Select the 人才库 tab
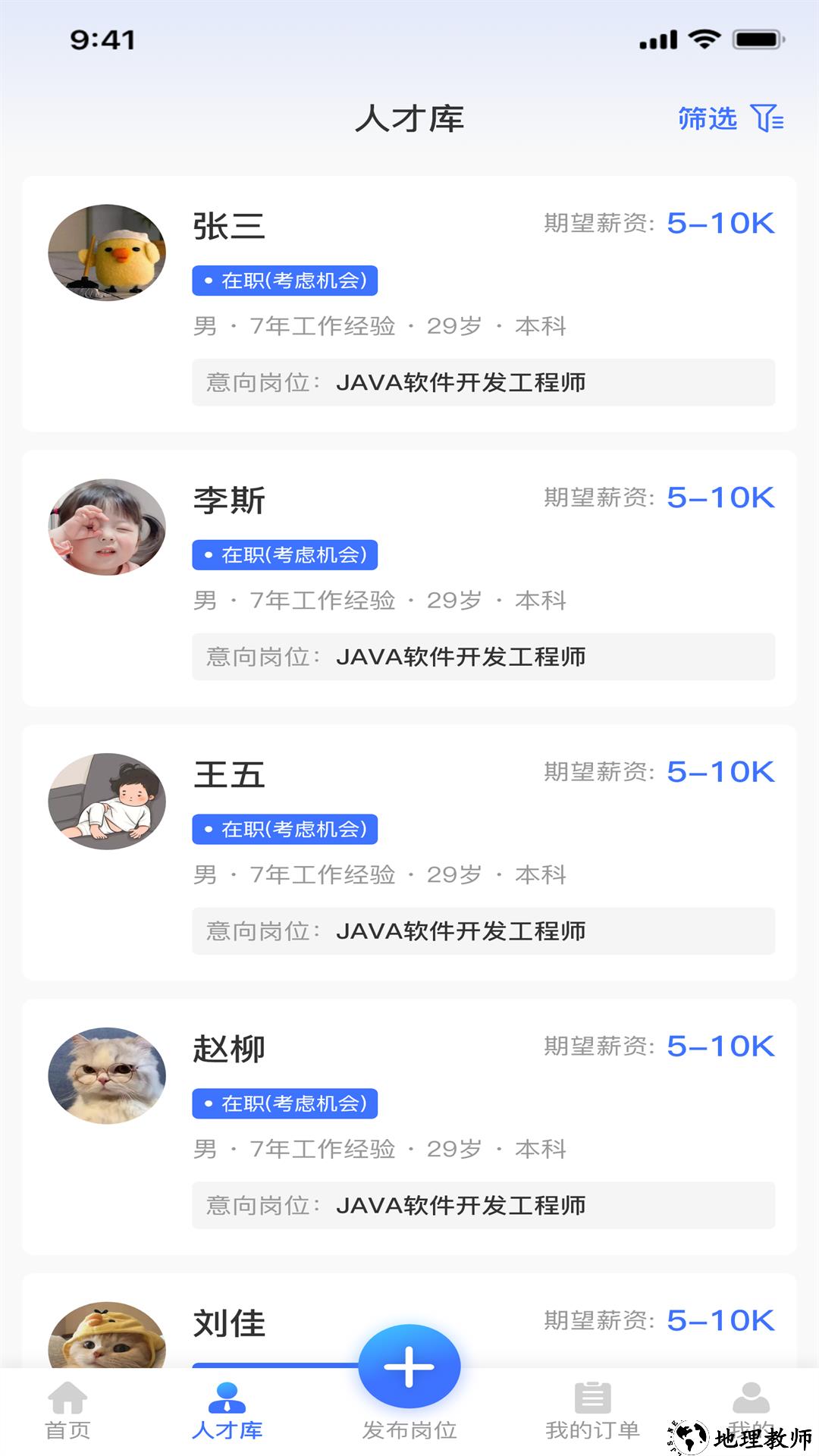This screenshot has width=819, height=1456. pyautogui.click(x=227, y=1411)
